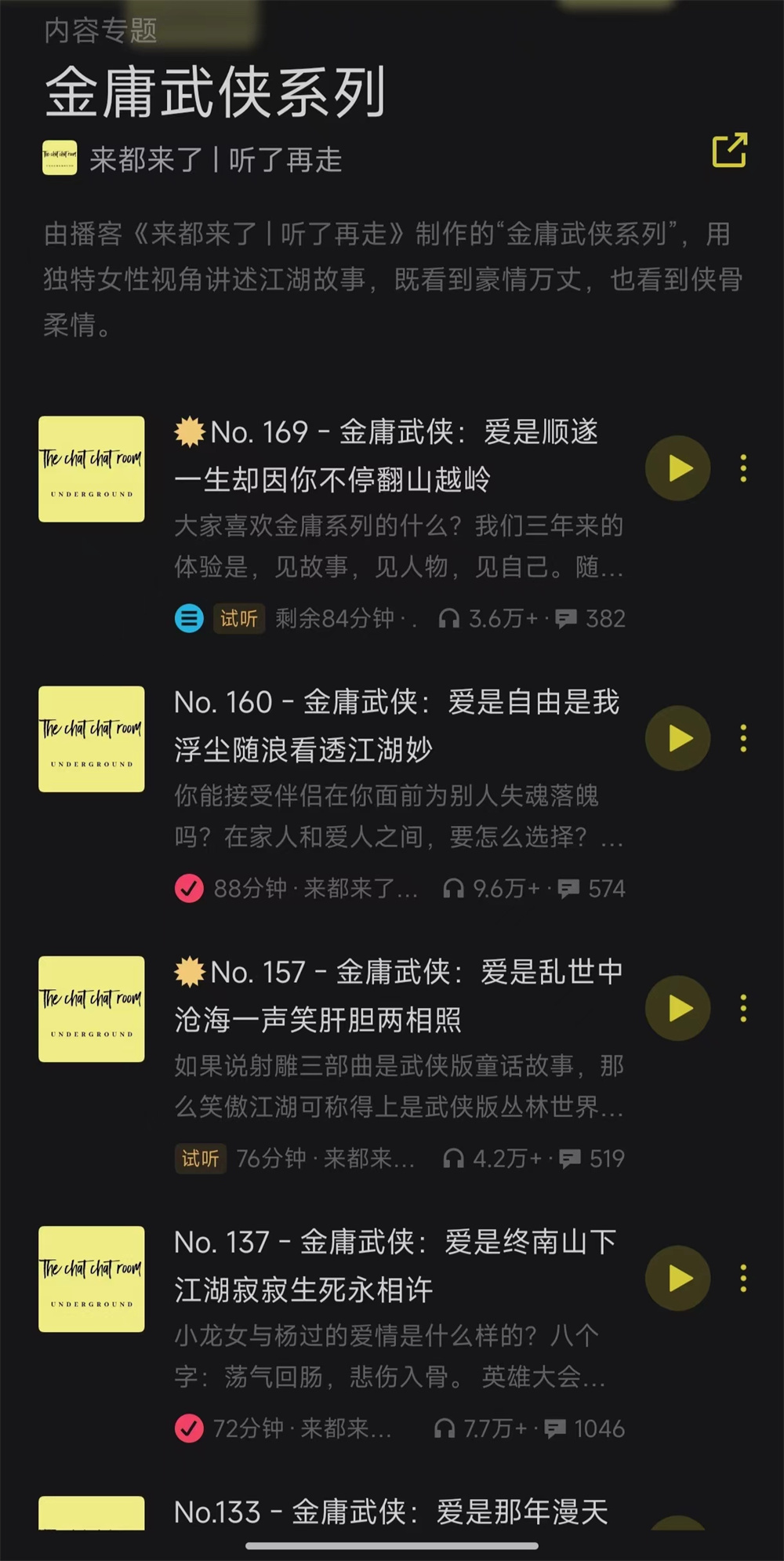Open episode No. 169 爱是顺遂

point(388,456)
